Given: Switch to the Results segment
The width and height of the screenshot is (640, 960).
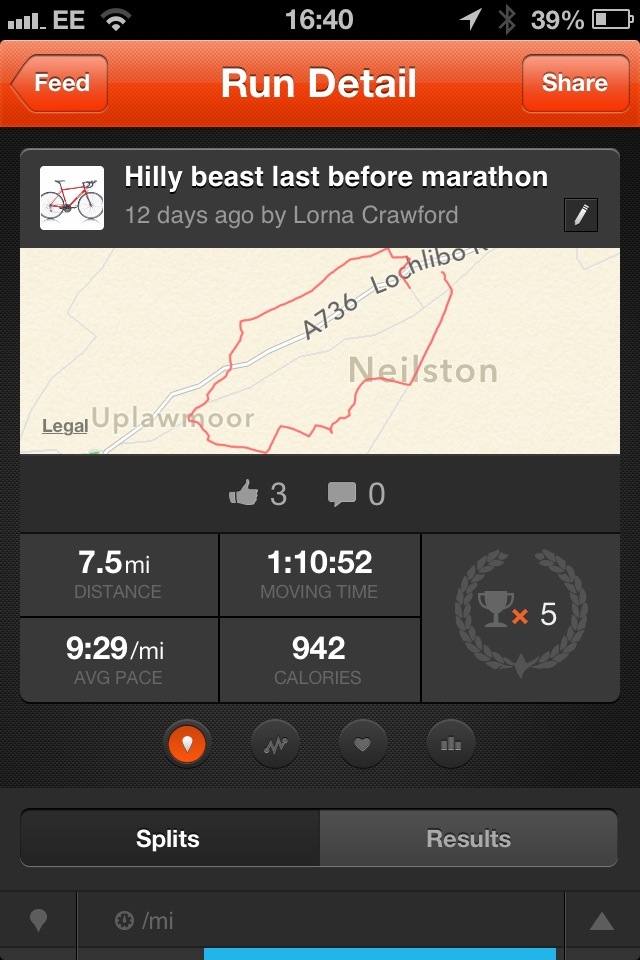Looking at the screenshot, I should coord(468,839).
